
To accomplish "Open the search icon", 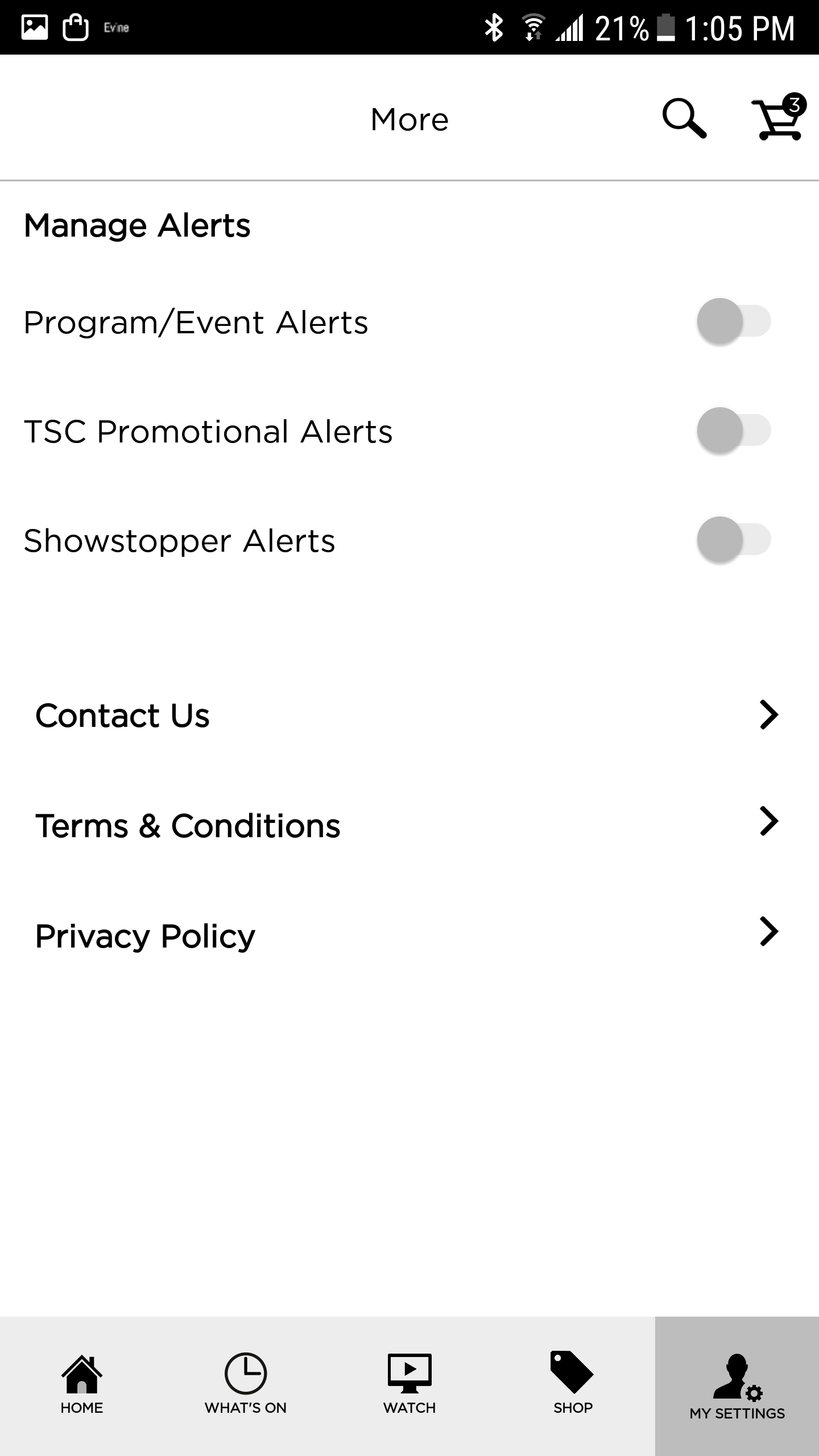I will (x=684, y=119).
